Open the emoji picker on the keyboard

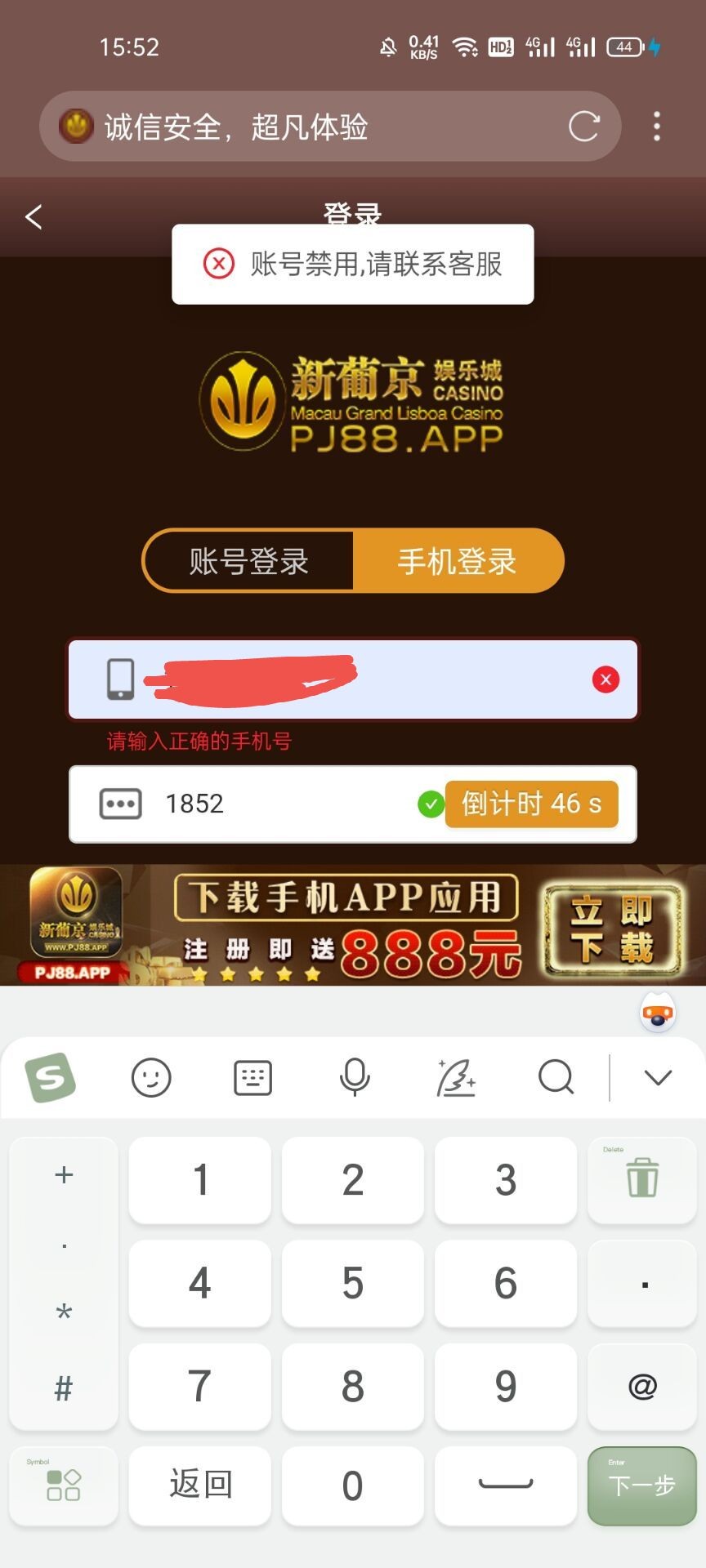click(x=151, y=1077)
